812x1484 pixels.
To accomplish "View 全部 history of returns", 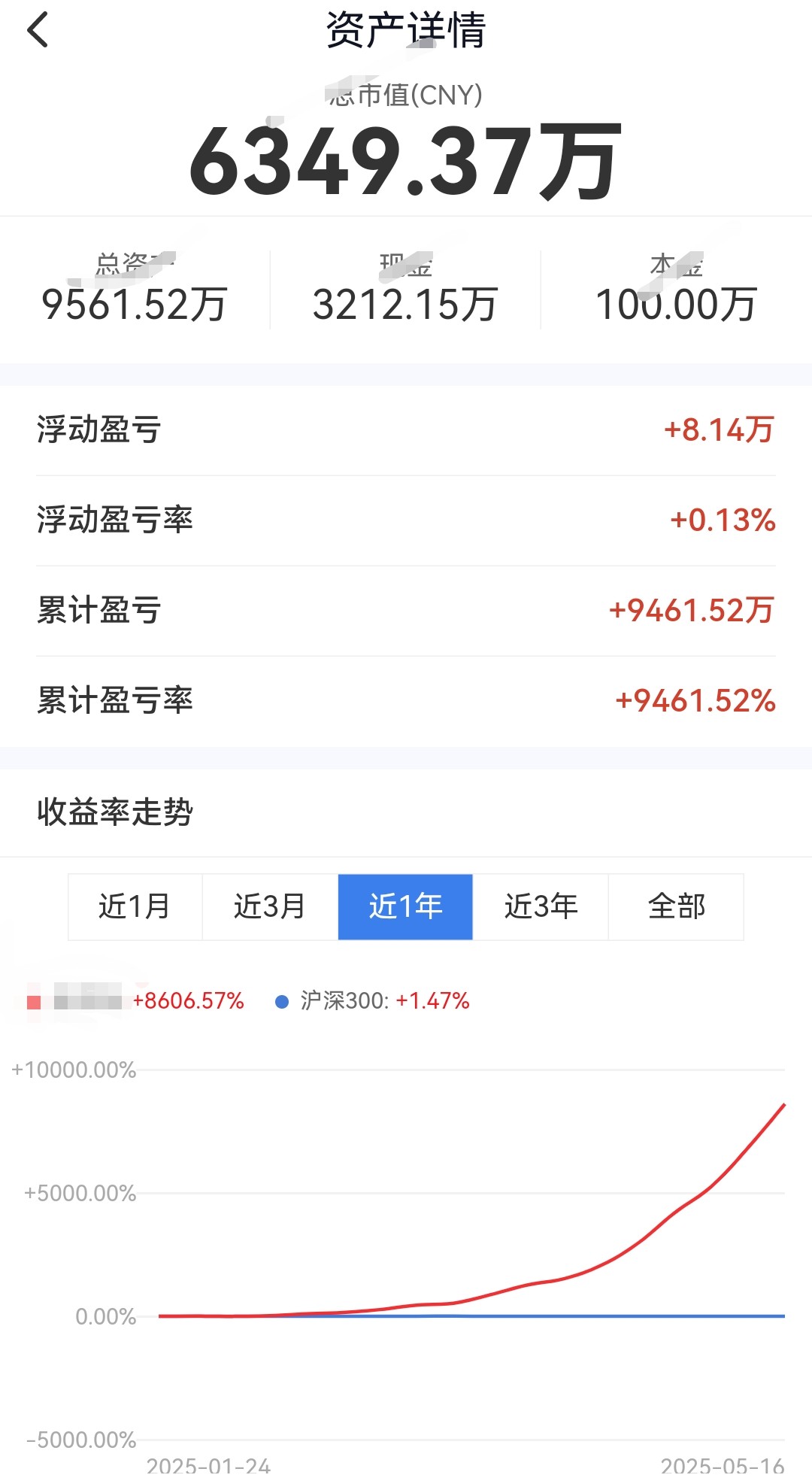I will 676,906.
